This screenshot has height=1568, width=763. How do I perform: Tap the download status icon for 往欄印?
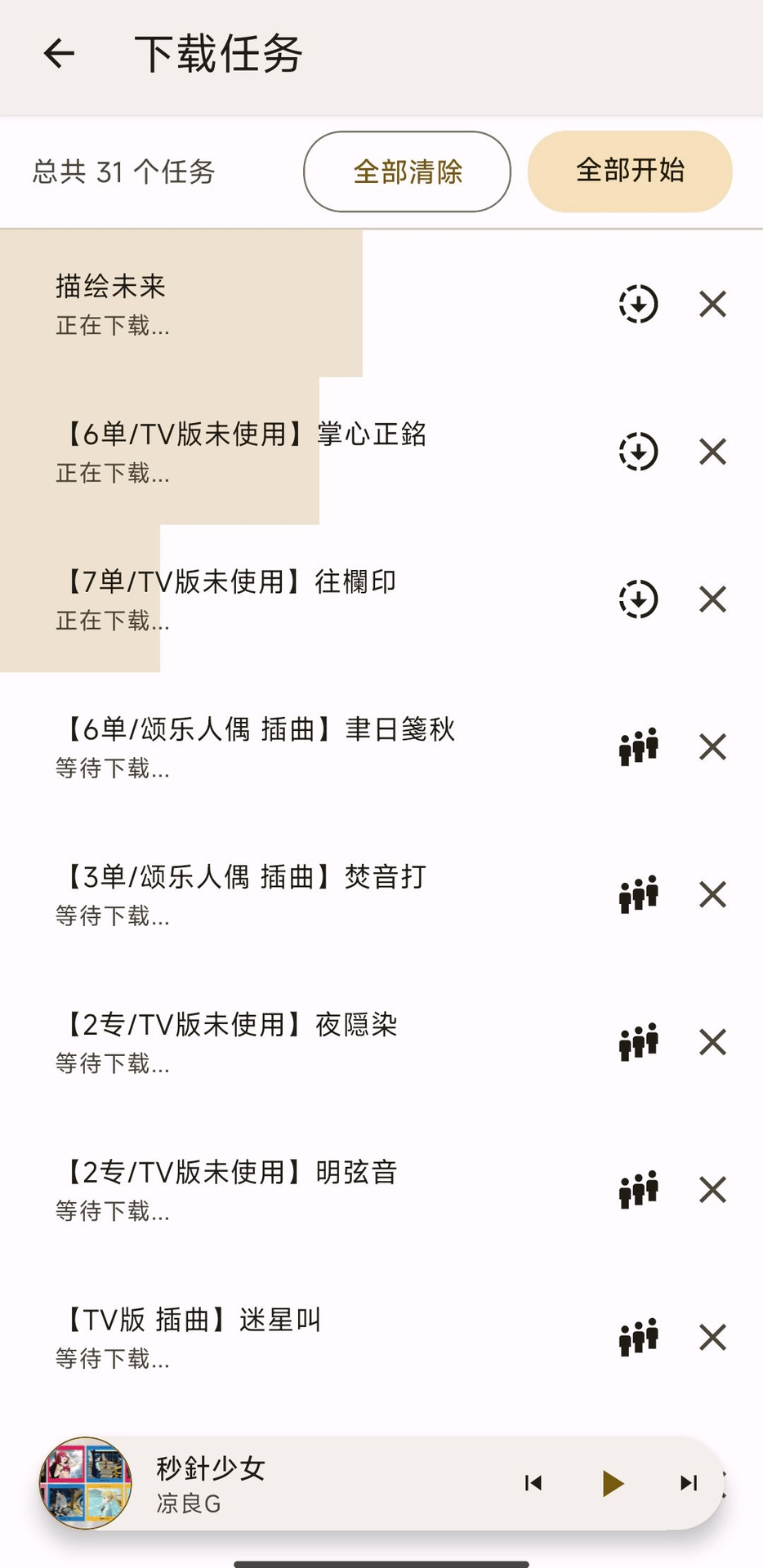click(638, 599)
